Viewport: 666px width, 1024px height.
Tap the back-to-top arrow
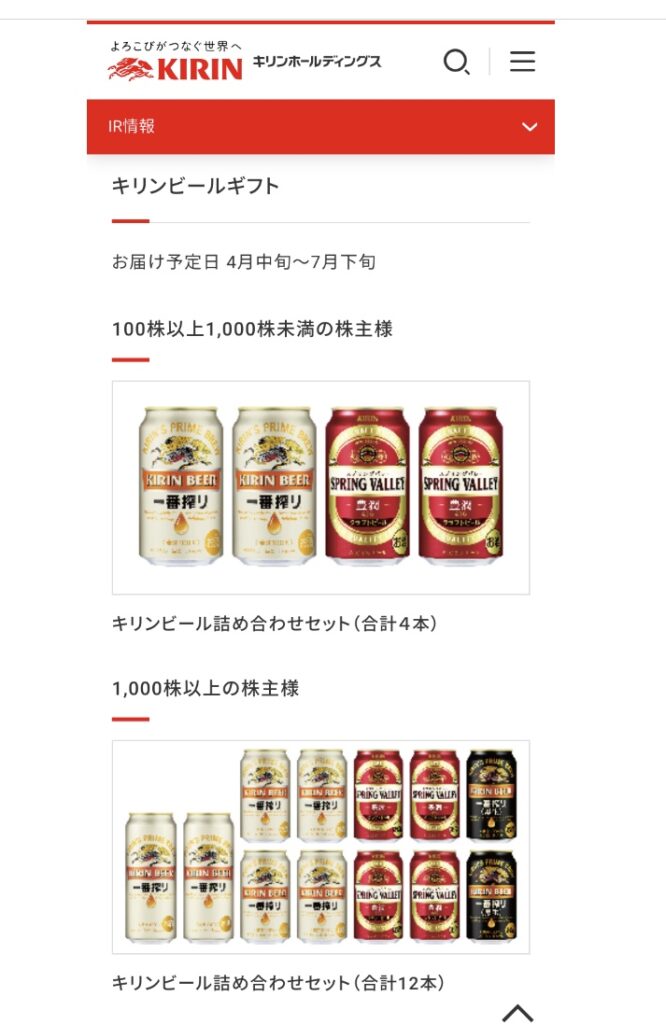(517, 1012)
